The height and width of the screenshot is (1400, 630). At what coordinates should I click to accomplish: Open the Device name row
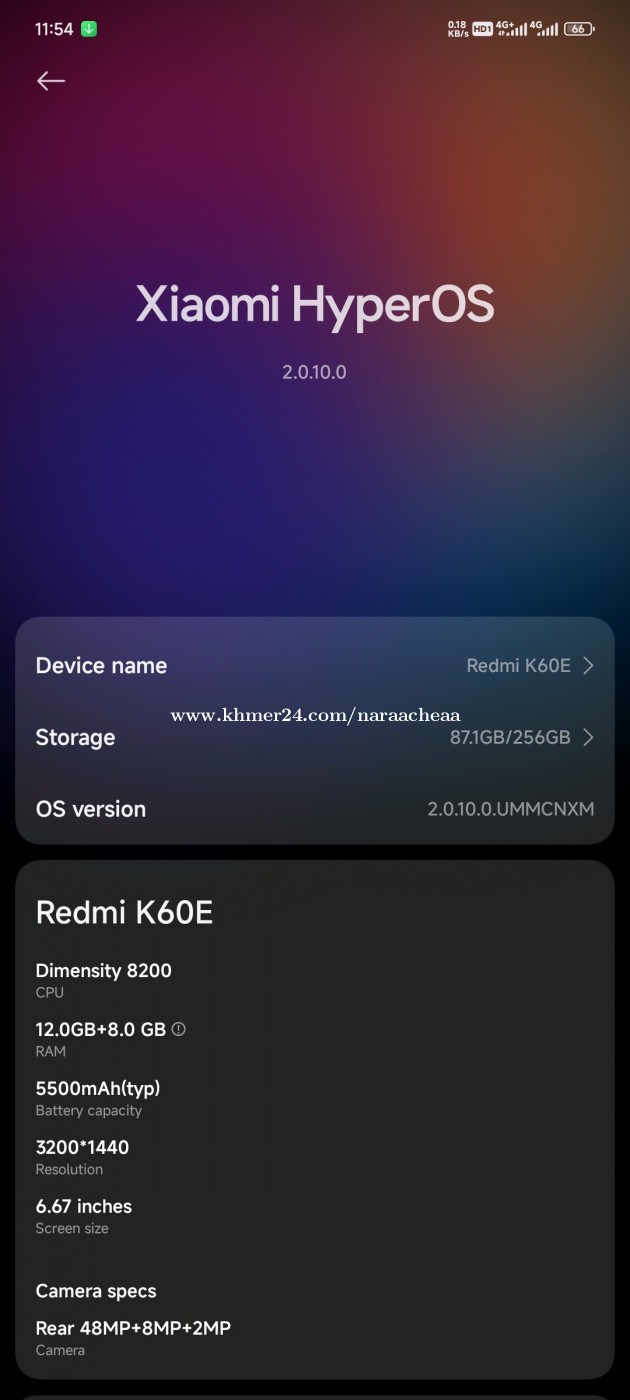[x=315, y=666]
